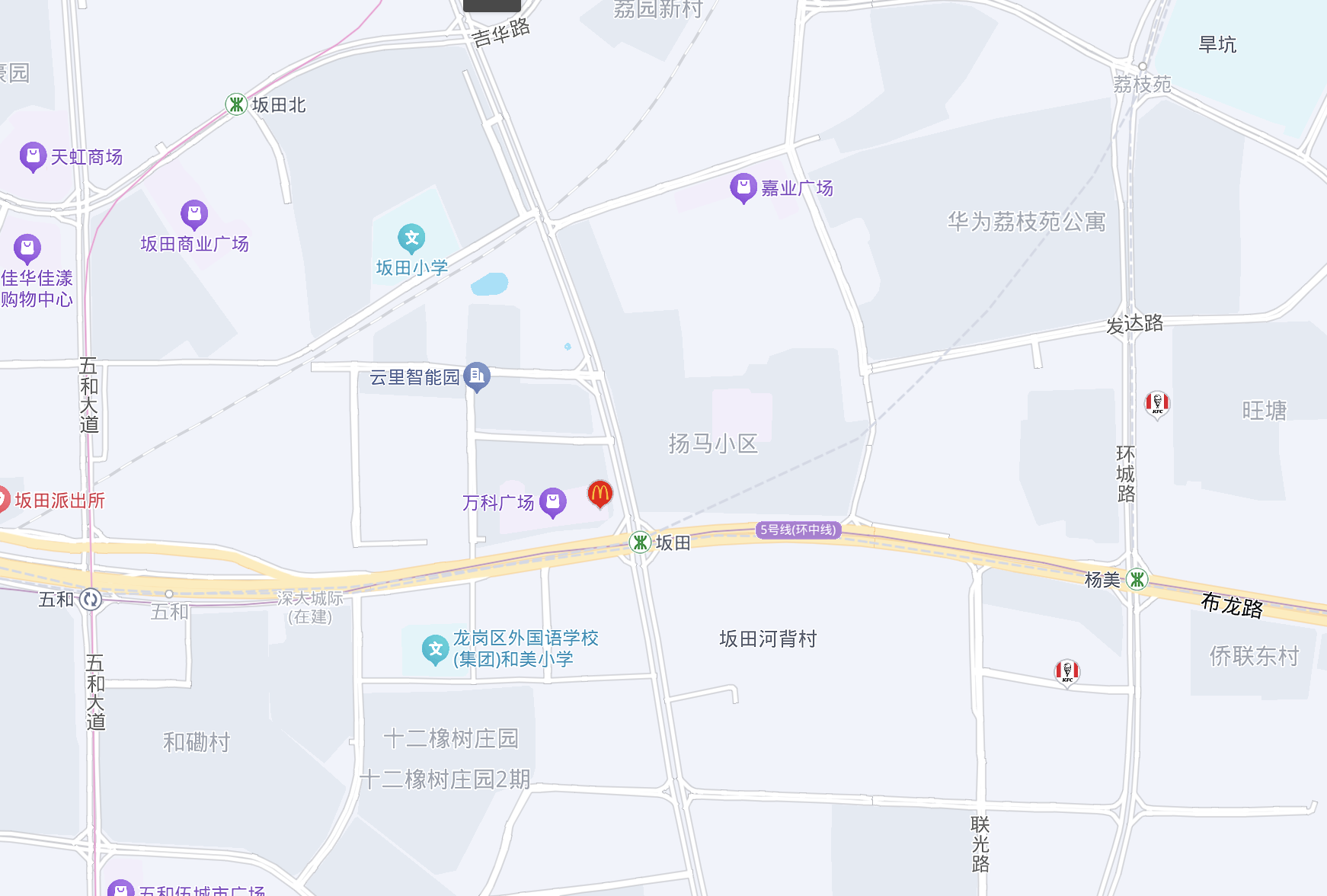
Task: Tap the 万科广场 shopping marker
Action: [x=553, y=502]
